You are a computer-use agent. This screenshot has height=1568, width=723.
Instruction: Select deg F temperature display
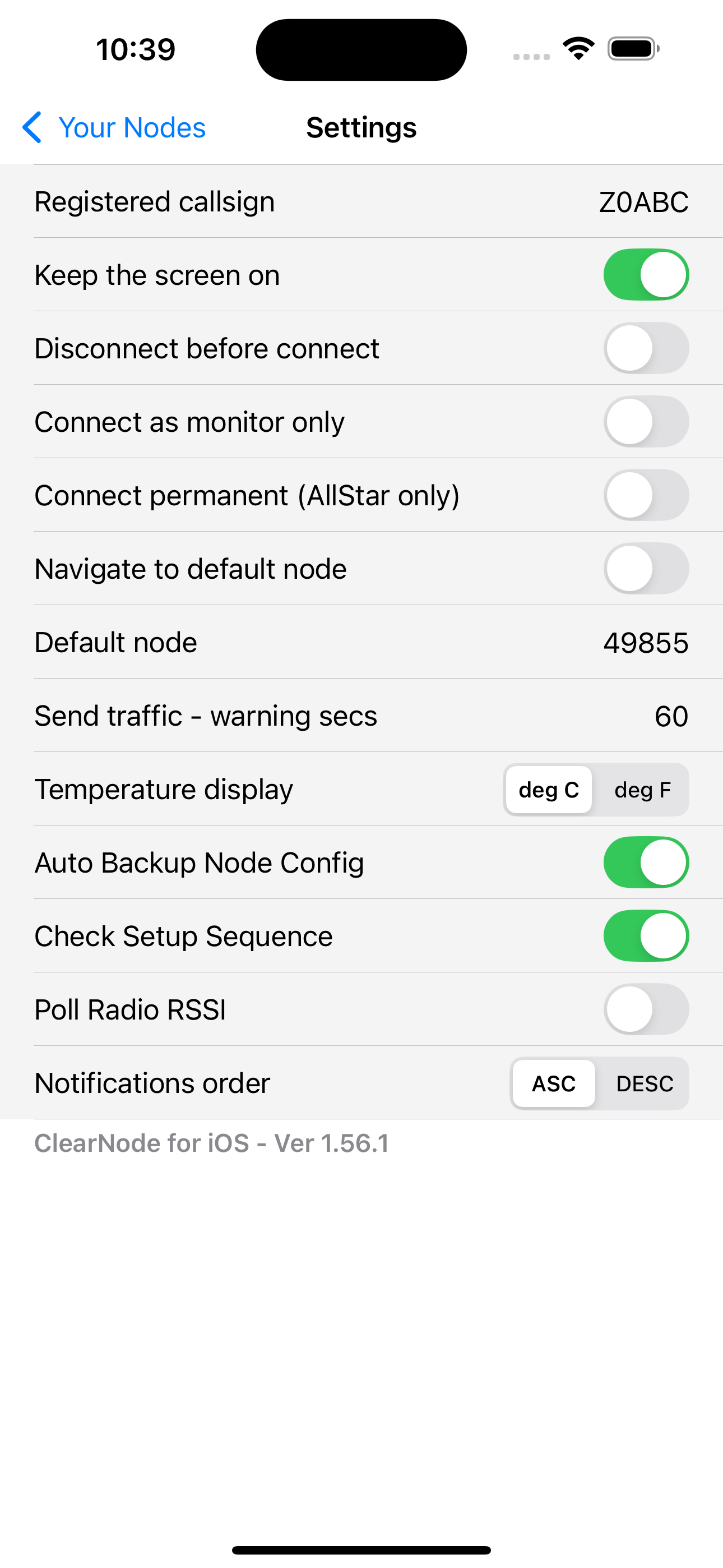643,790
